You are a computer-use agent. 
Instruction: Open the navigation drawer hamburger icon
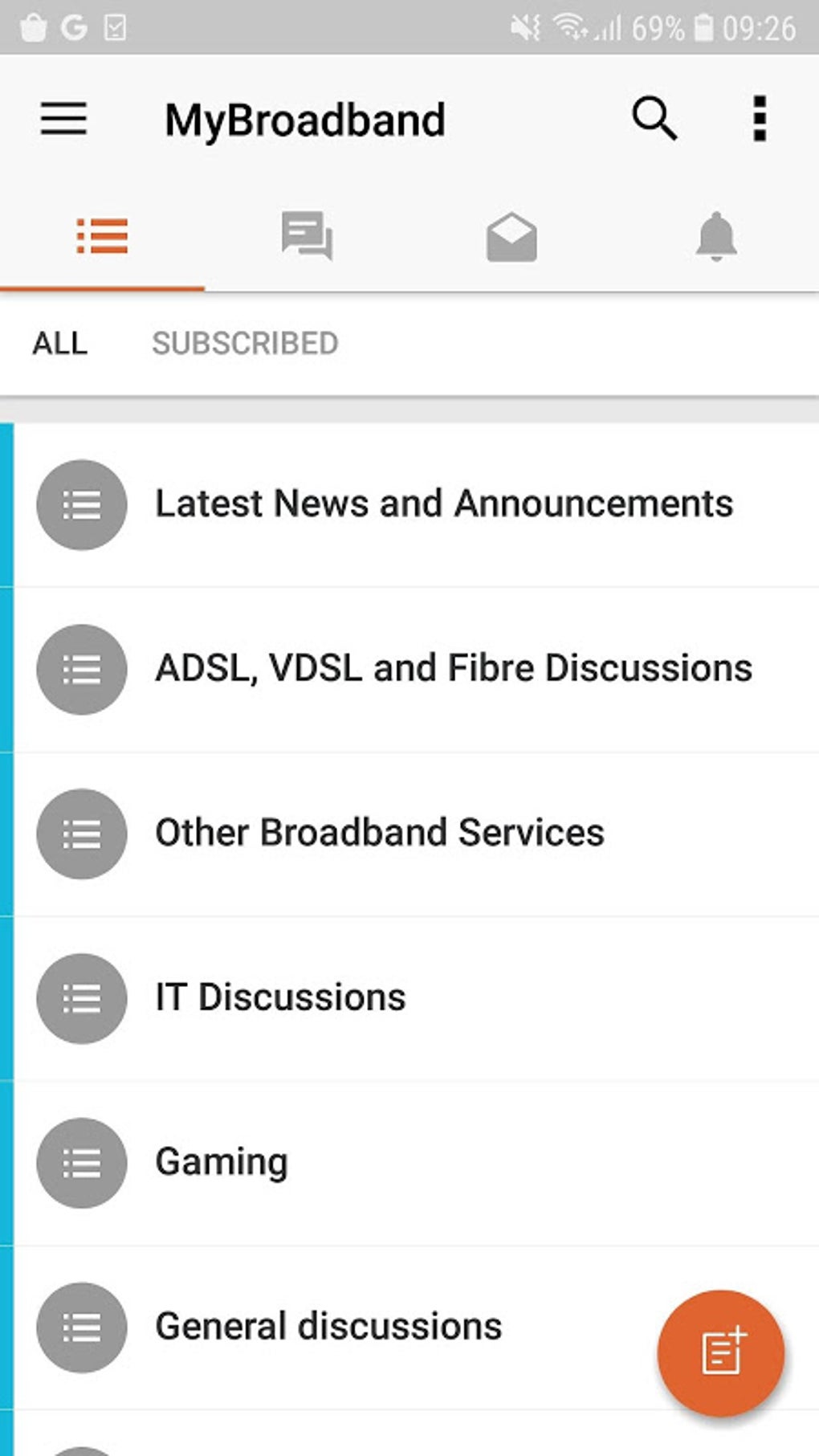click(62, 119)
